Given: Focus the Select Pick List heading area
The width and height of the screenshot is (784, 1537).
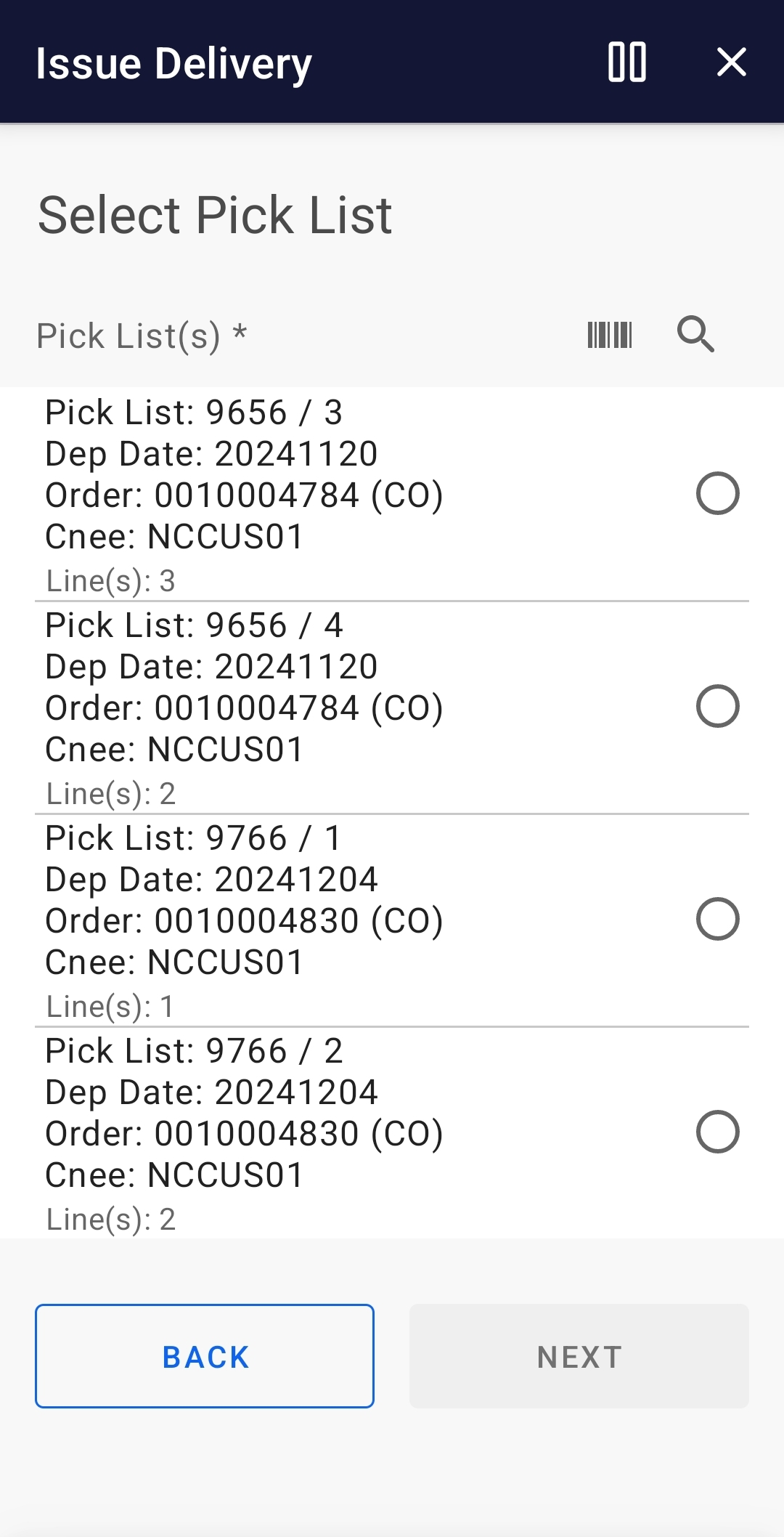Looking at the screenshot, I should tap(215, 214).
